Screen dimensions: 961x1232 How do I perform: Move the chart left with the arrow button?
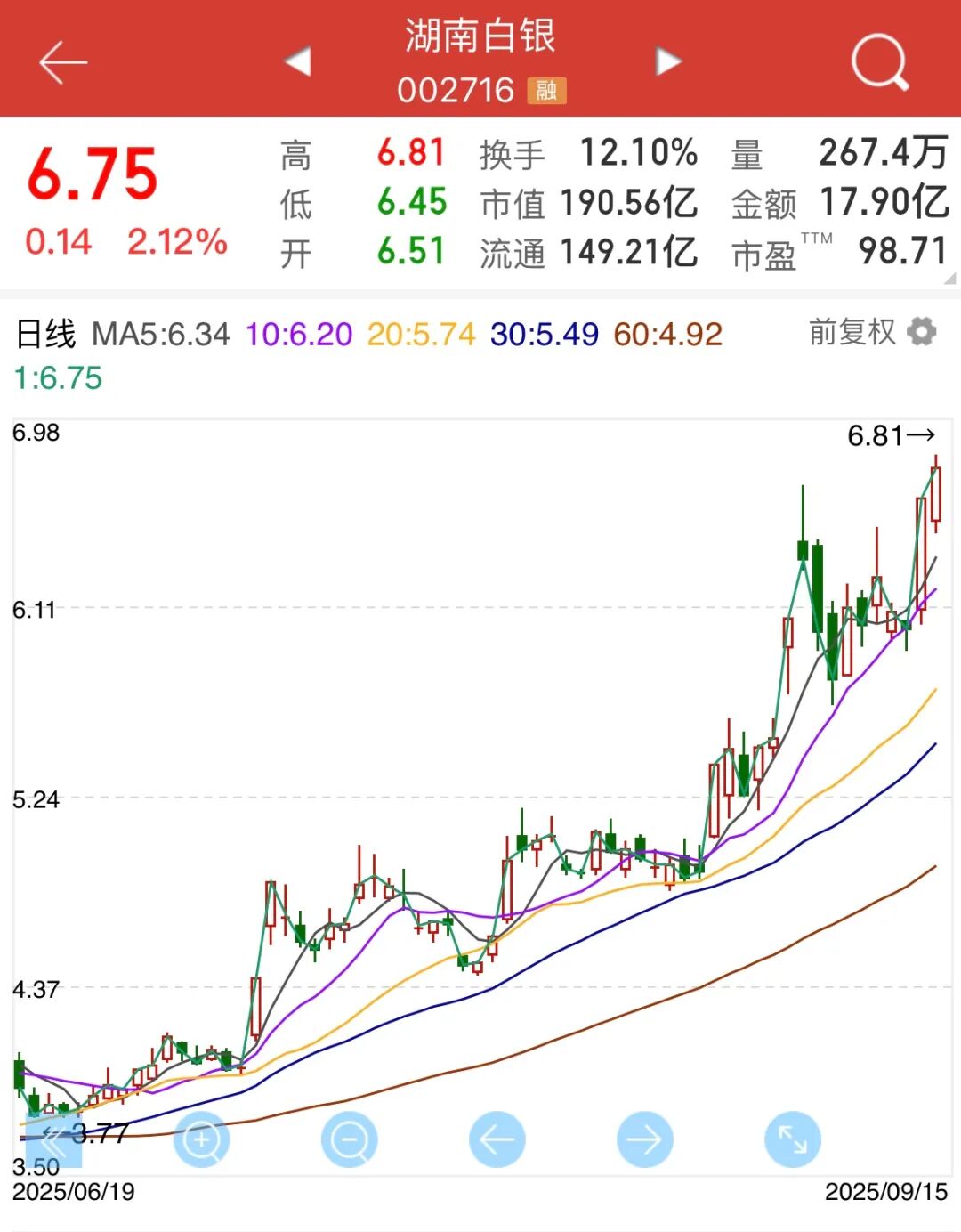pyautogui.click(x=497, y=1139)
